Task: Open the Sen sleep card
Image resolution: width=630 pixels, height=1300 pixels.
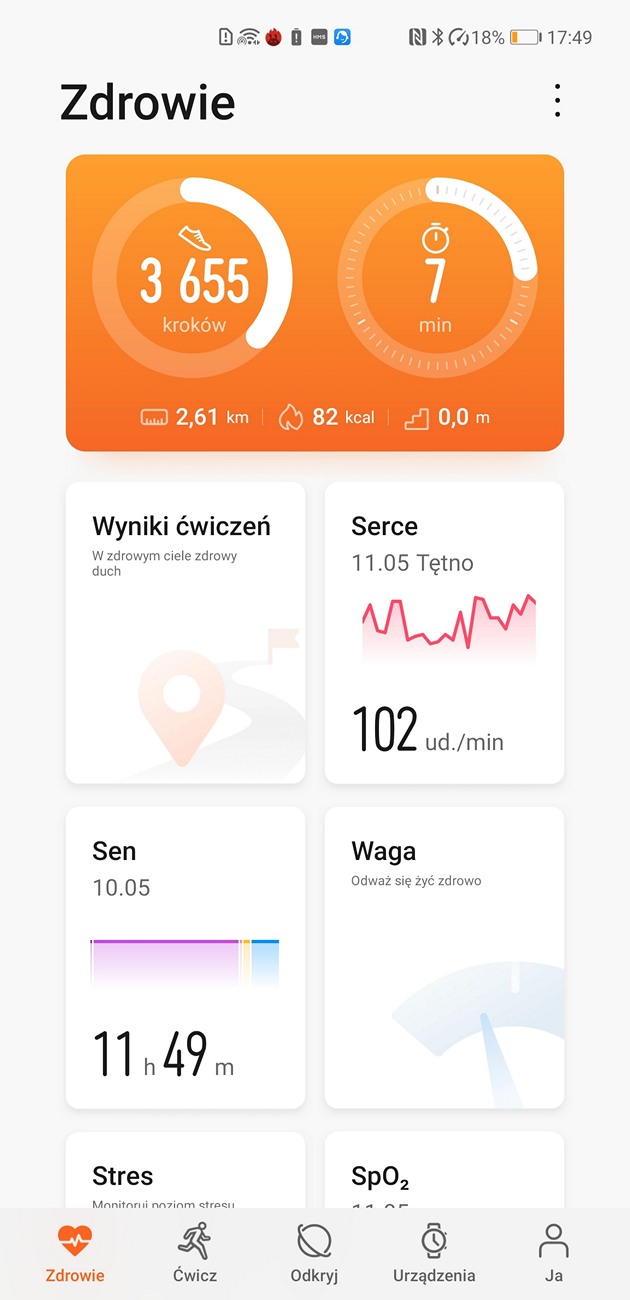Action: [x=185, y=957]
